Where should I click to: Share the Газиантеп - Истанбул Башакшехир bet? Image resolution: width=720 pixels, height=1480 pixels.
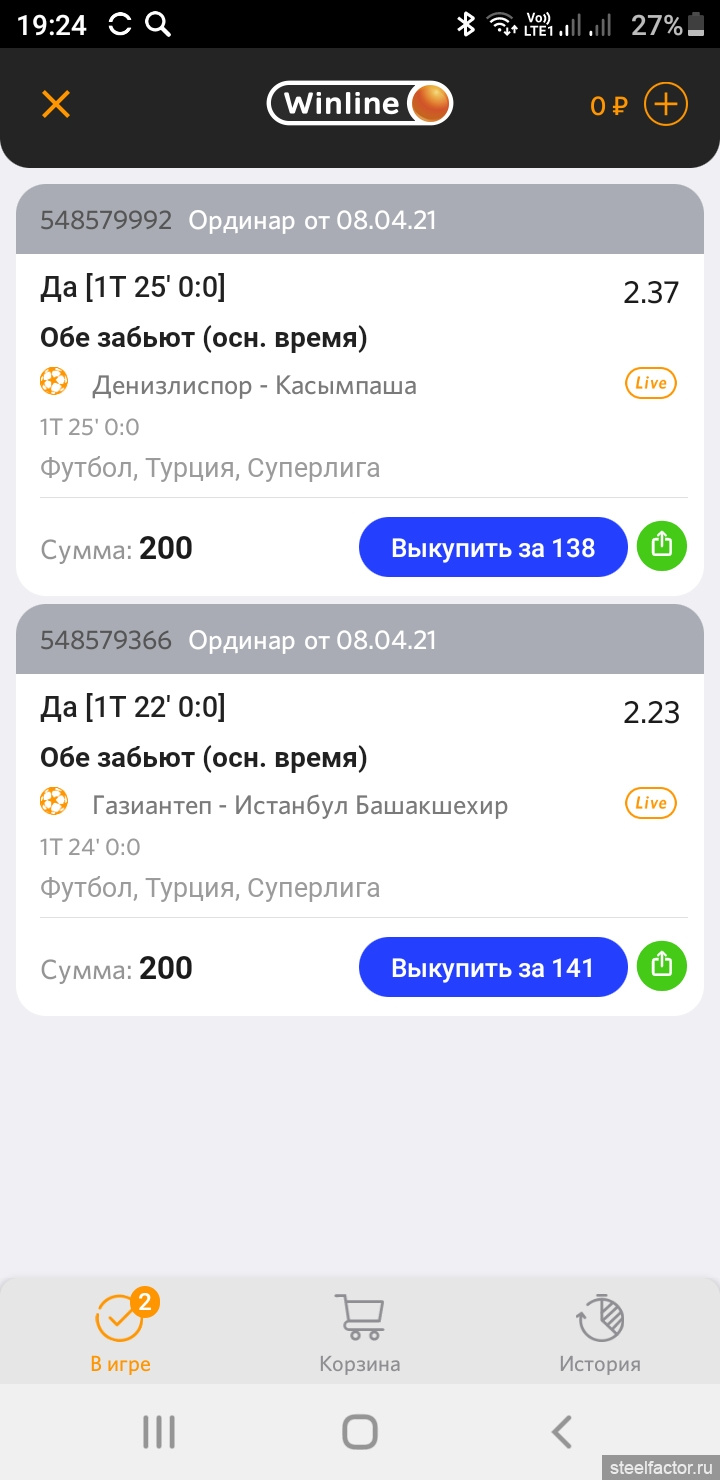(661, 966)
